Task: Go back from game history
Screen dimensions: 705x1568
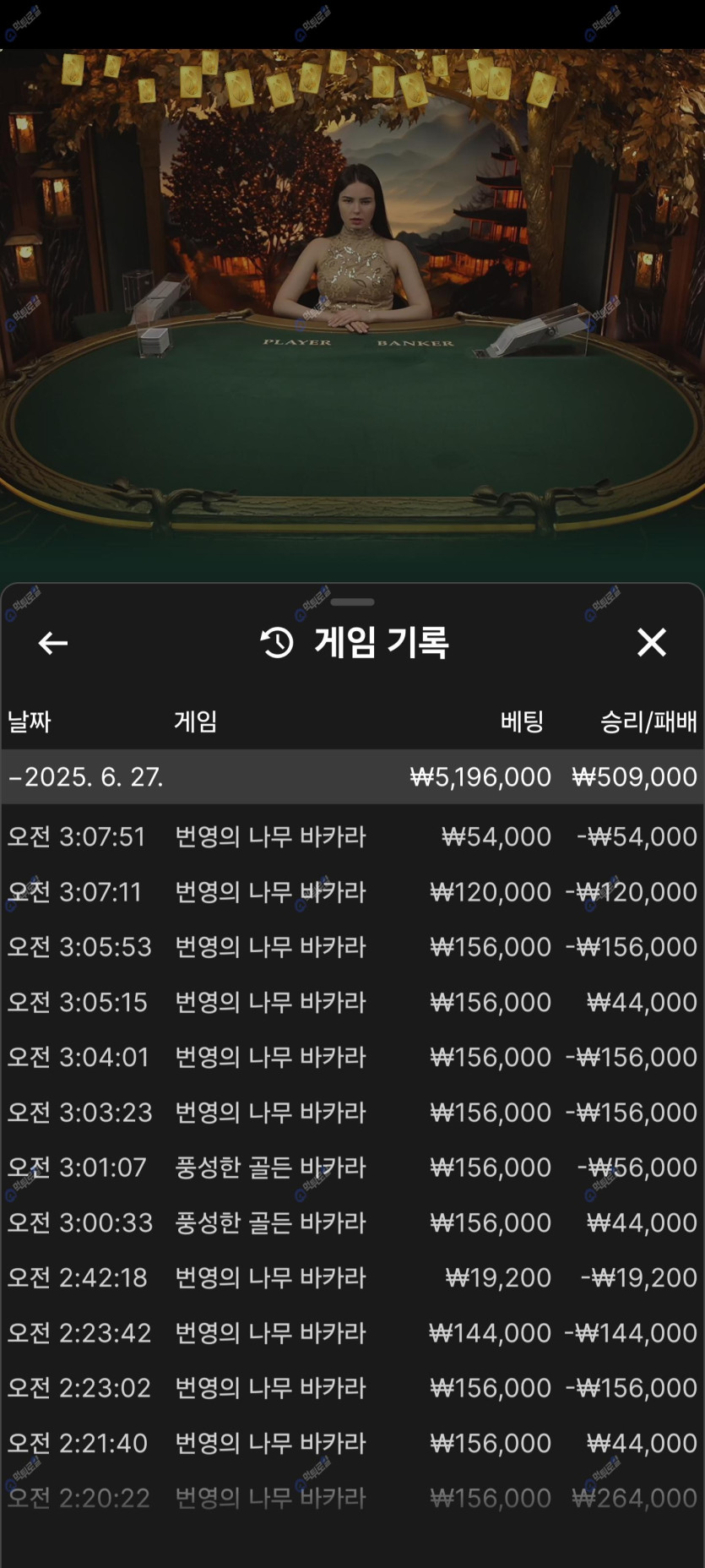Action: click(52, 643)
